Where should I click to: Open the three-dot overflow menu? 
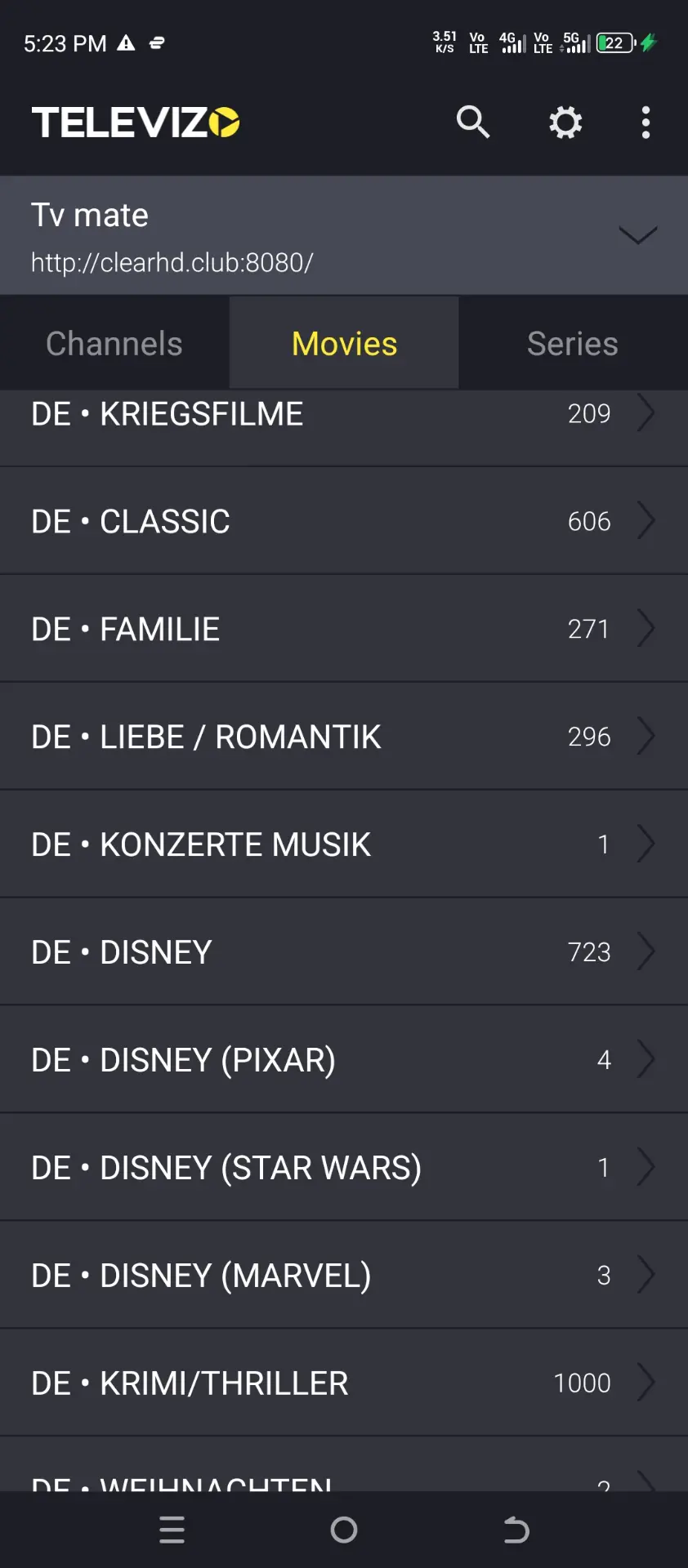[x=646, y=122]
